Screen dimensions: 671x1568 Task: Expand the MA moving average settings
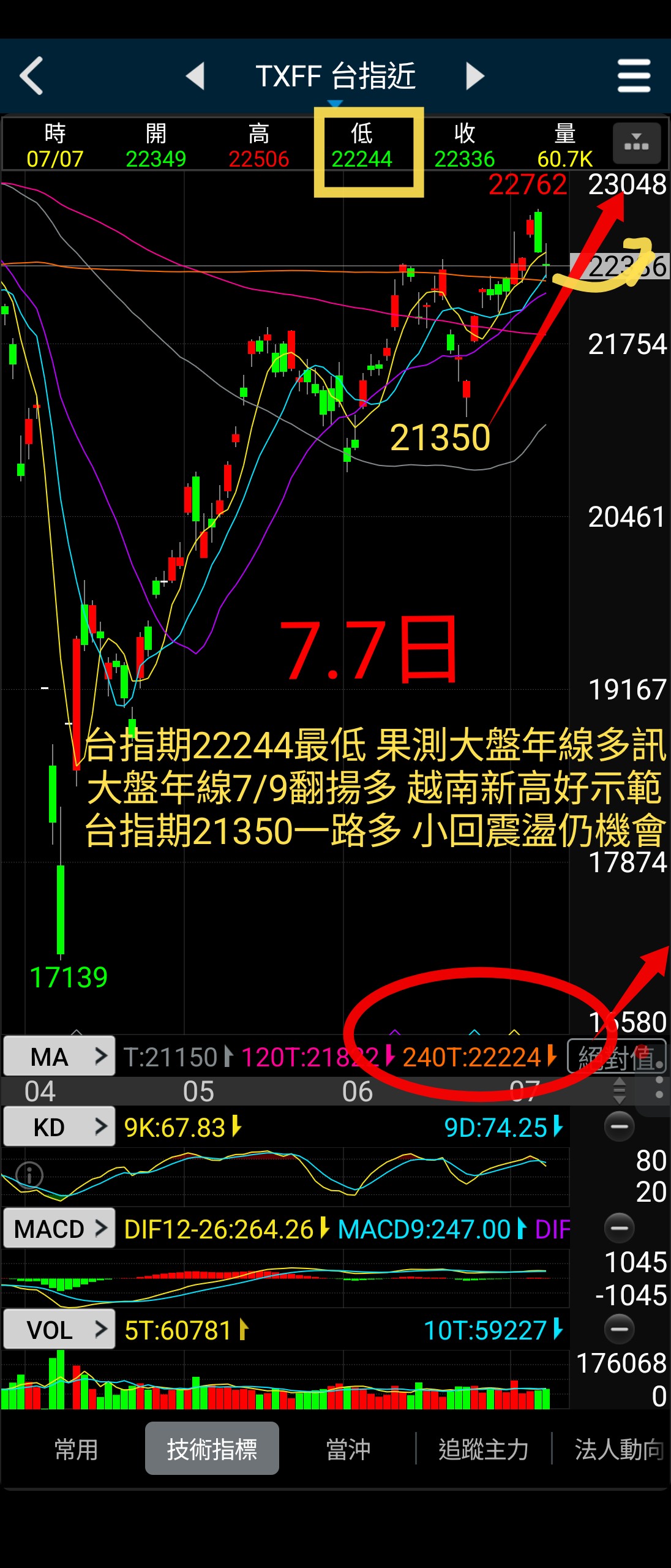[59, 1055]
